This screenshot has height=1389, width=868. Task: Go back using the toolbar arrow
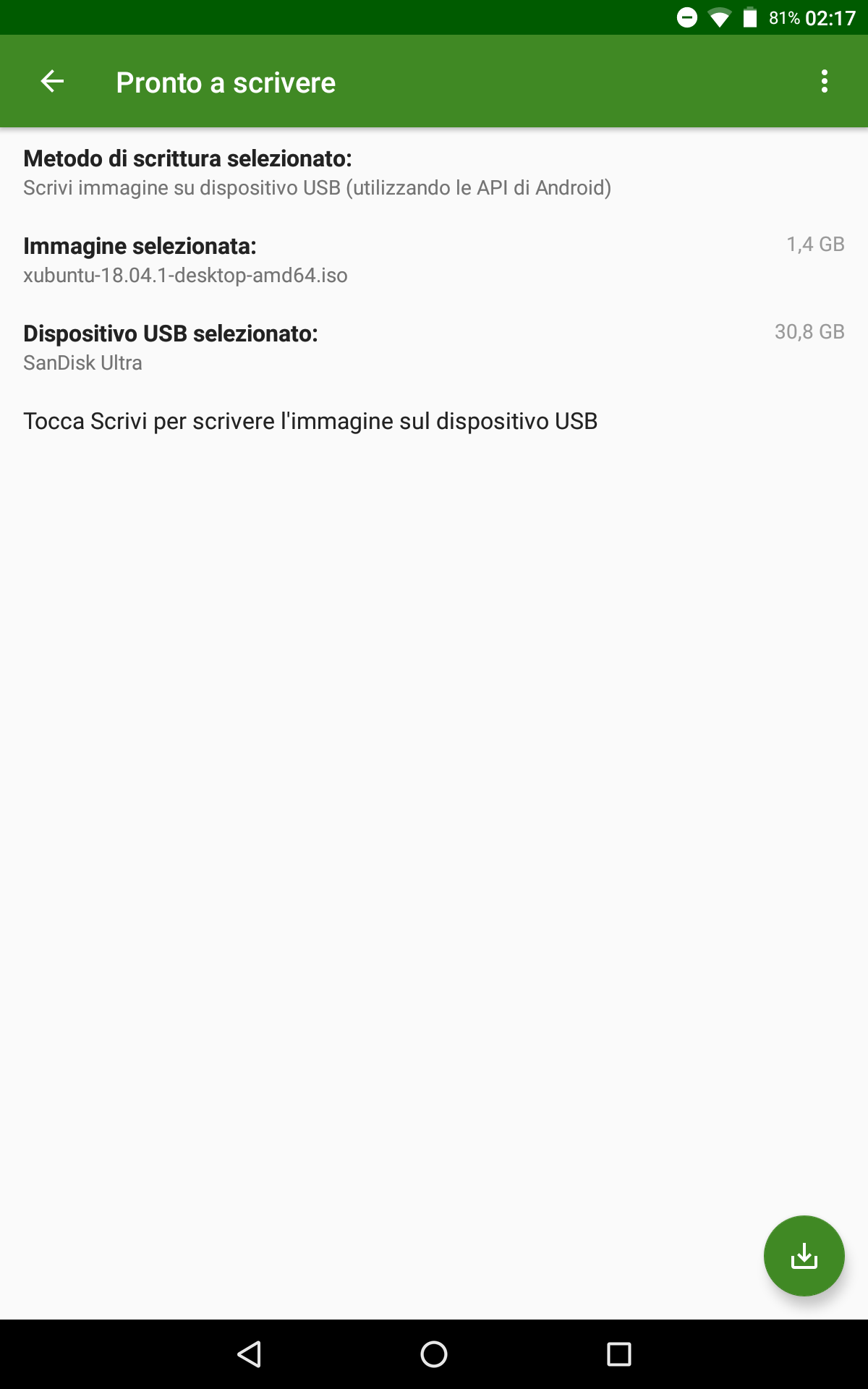pyautogui.click(x=52, y=82)
